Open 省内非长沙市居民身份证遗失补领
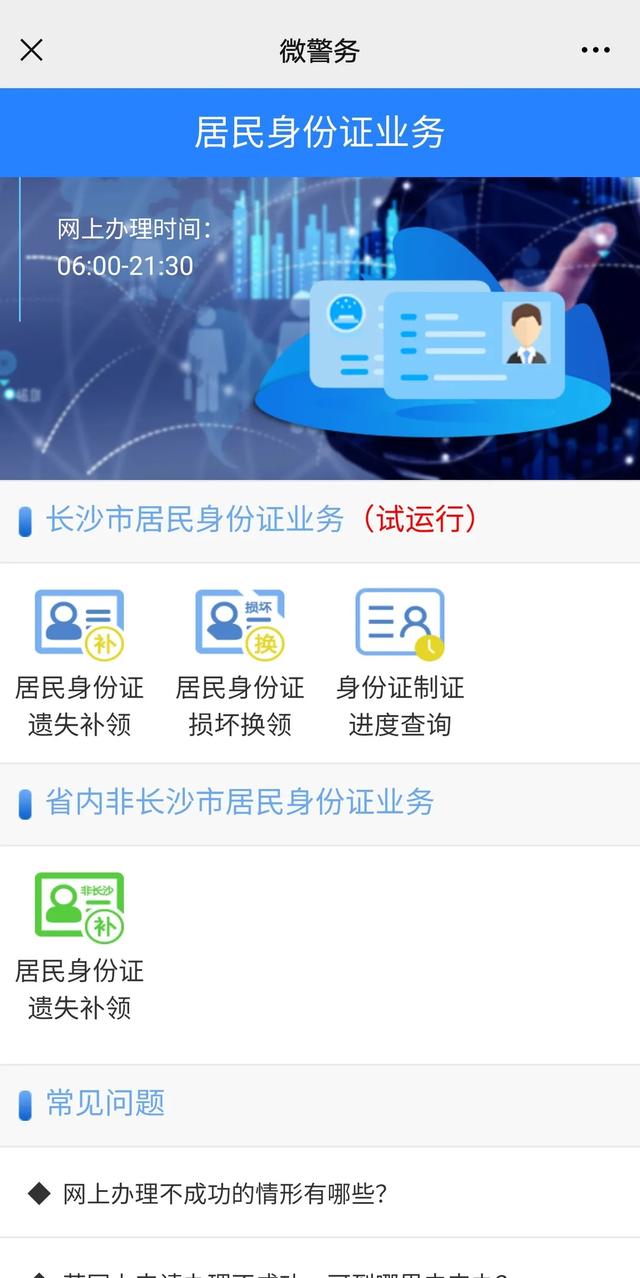 [x=80, y=945]
